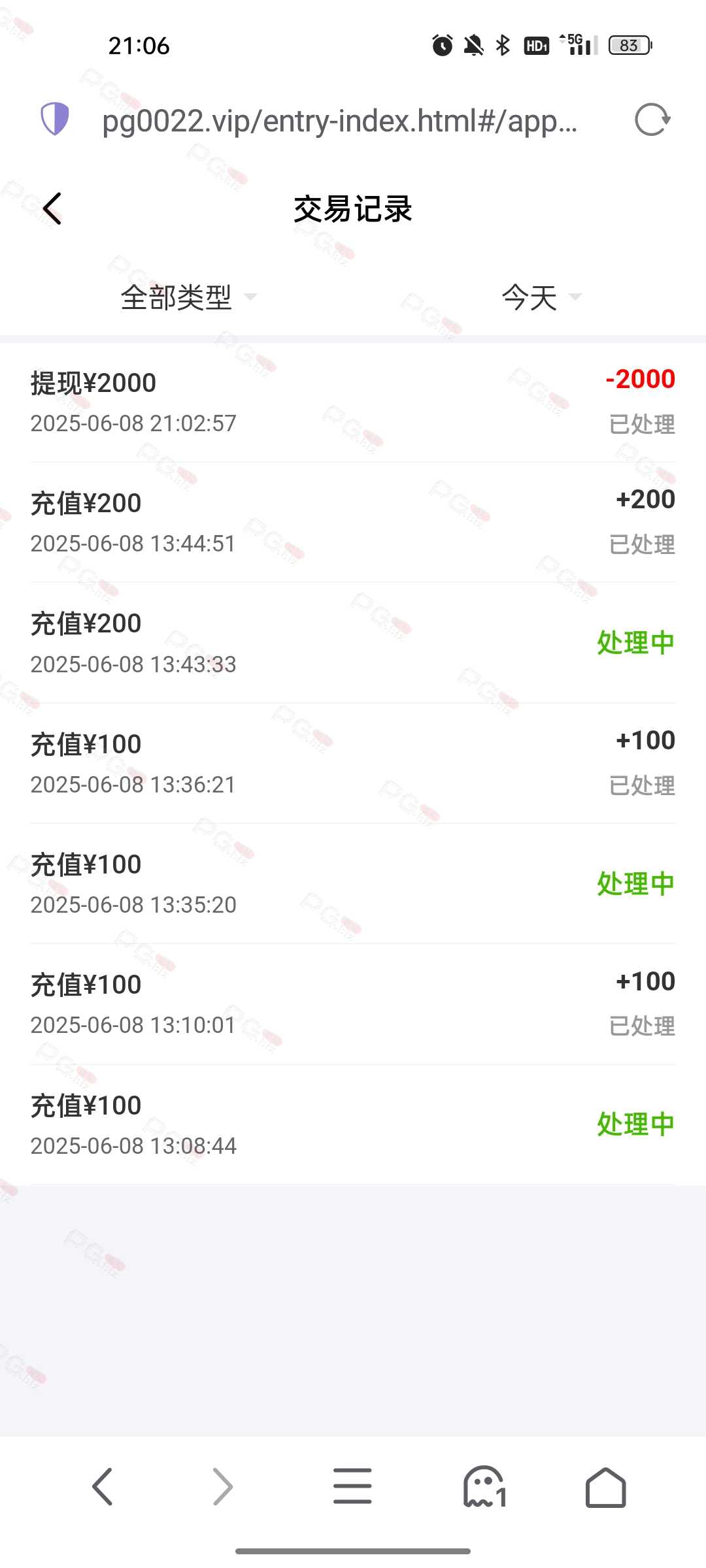Open the shield site security icon

(x=55, y=120)
